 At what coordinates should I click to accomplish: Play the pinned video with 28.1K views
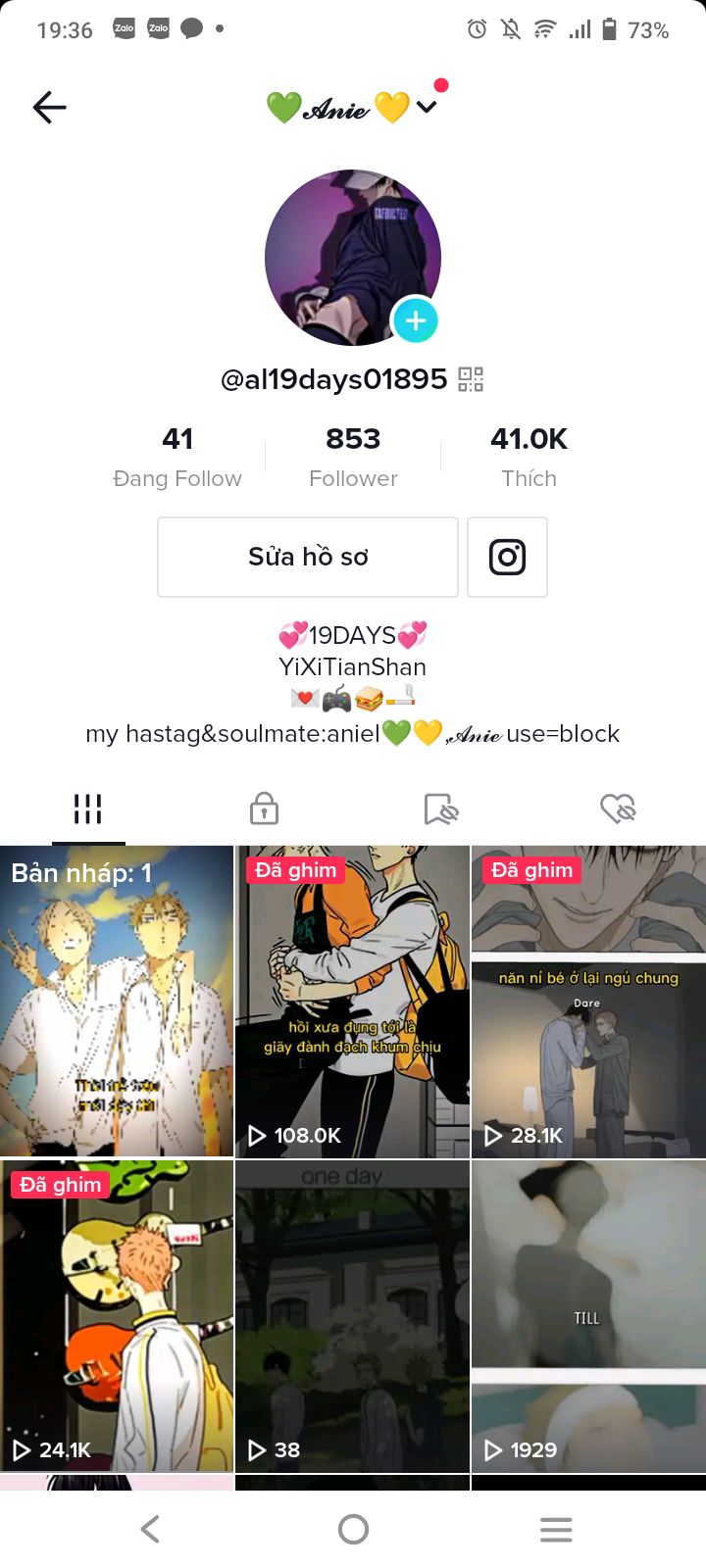click(588, 1002)
